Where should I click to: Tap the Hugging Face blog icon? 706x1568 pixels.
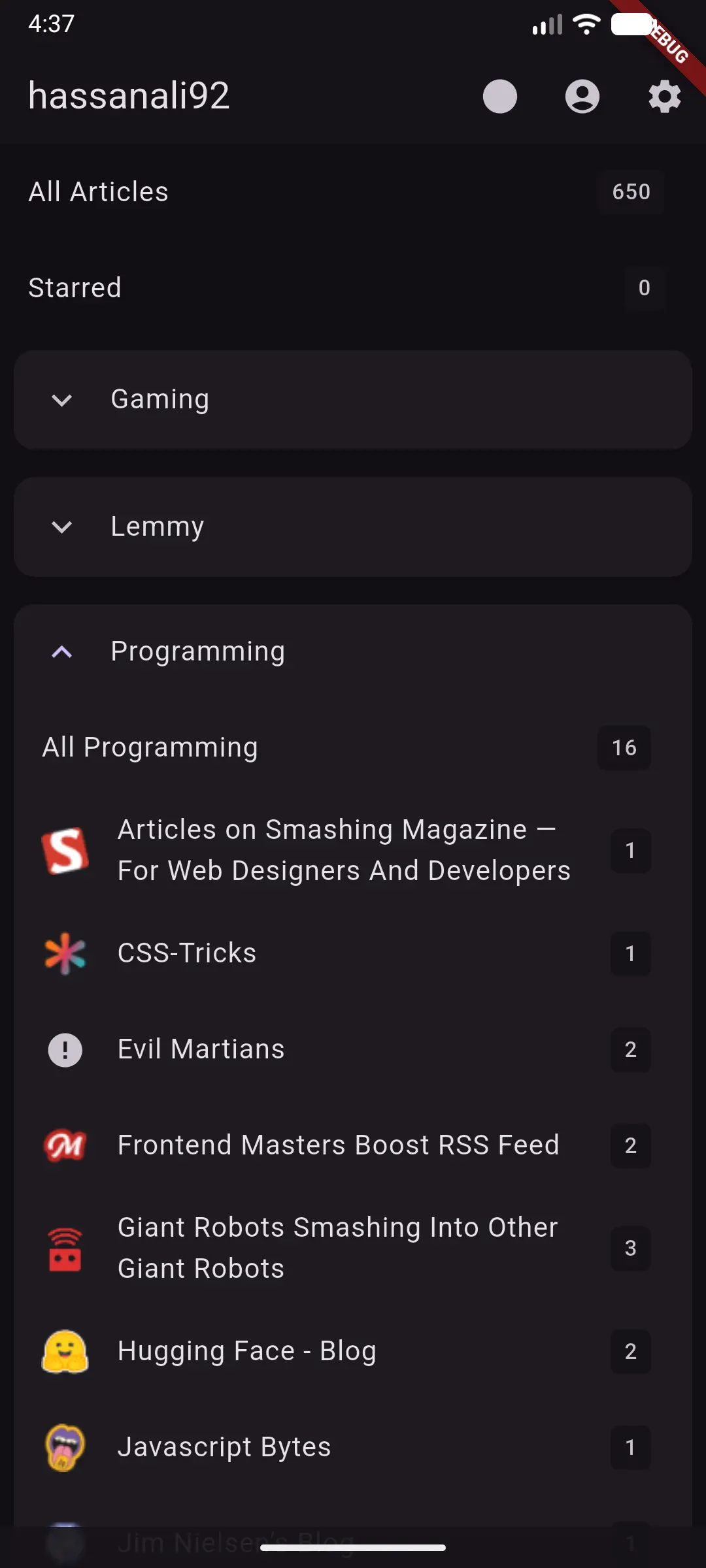(x=65, y=1350)
